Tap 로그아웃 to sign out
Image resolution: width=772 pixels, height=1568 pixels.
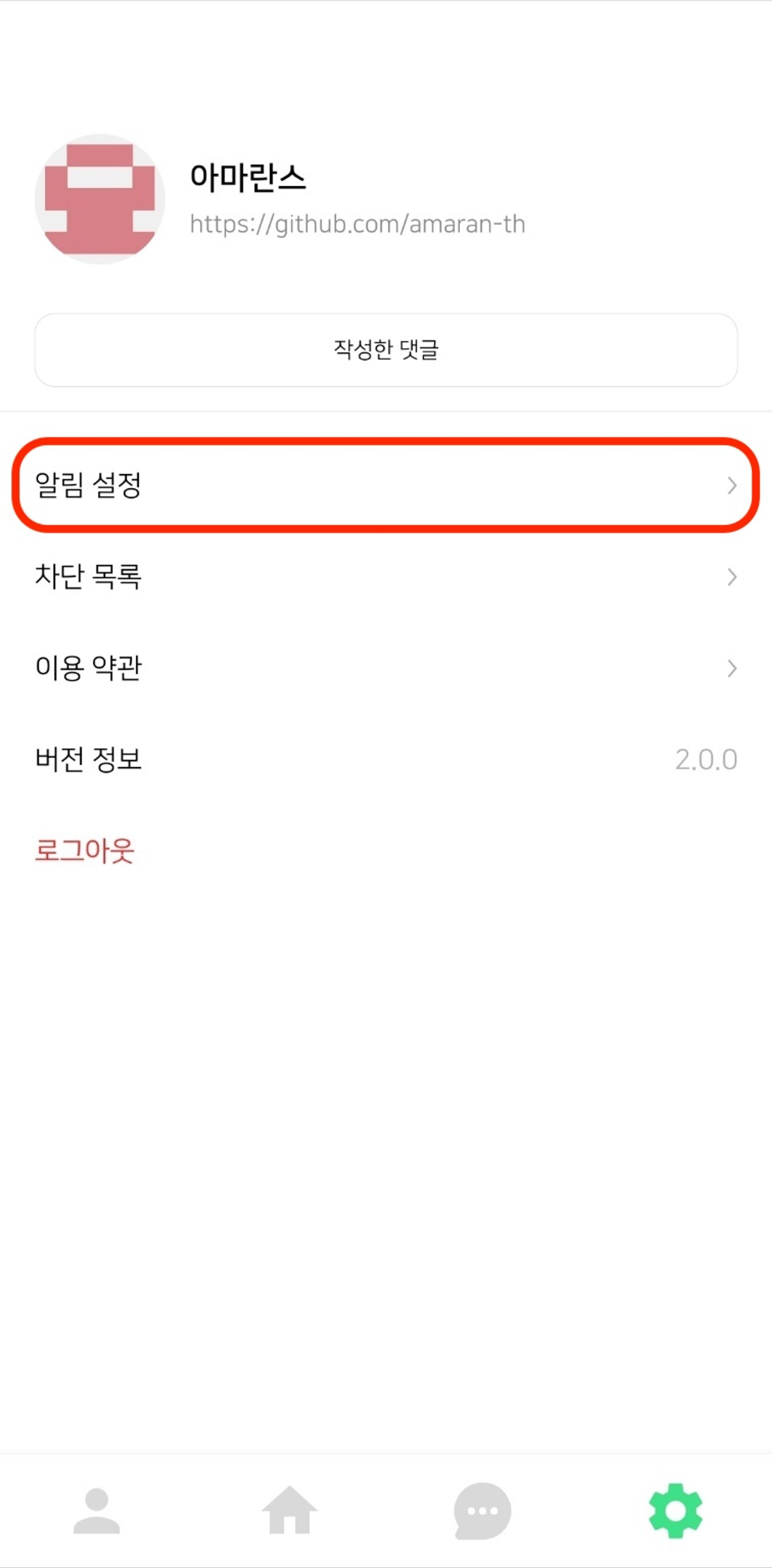85,850
